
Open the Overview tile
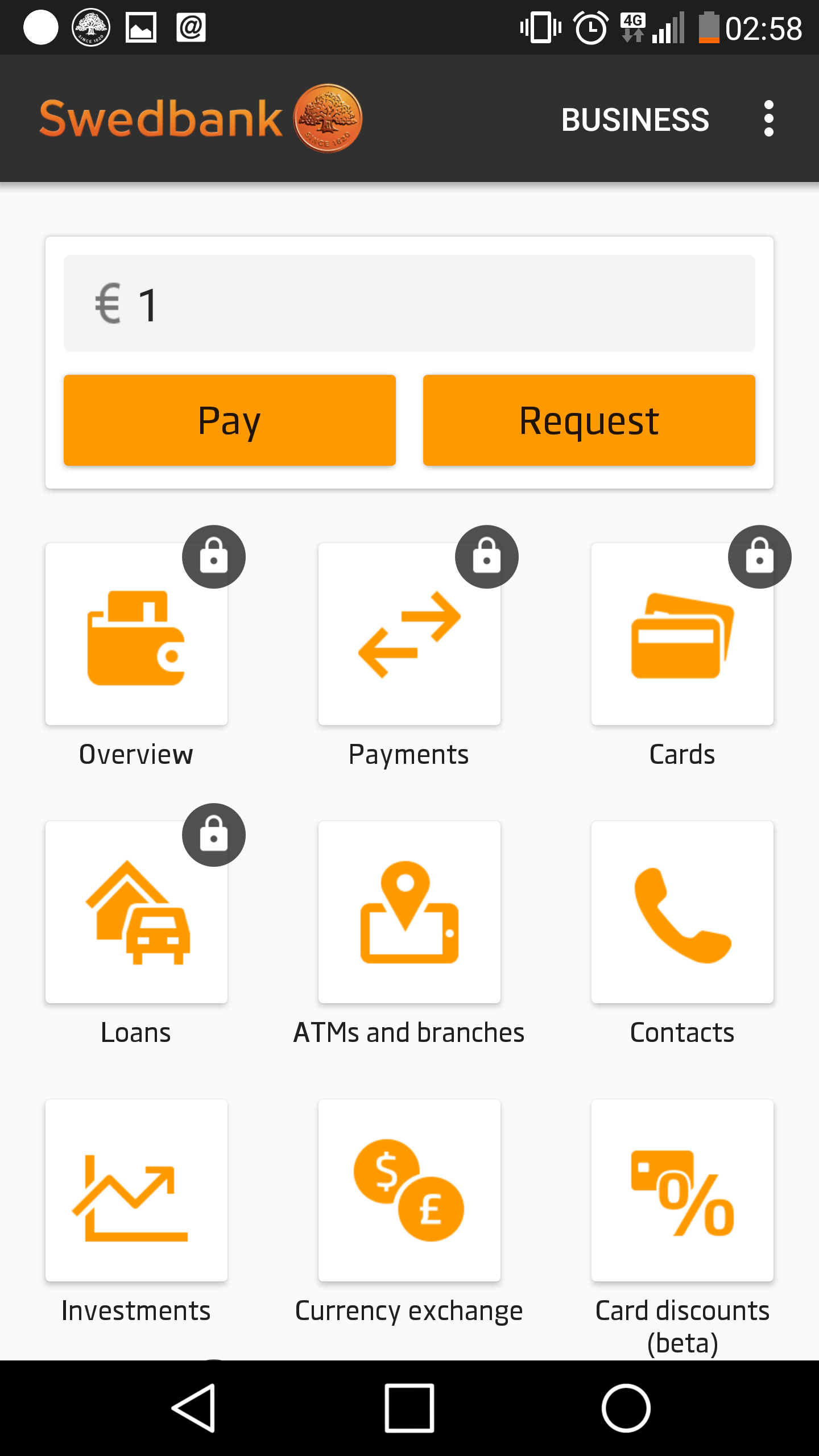coord(136,634)
